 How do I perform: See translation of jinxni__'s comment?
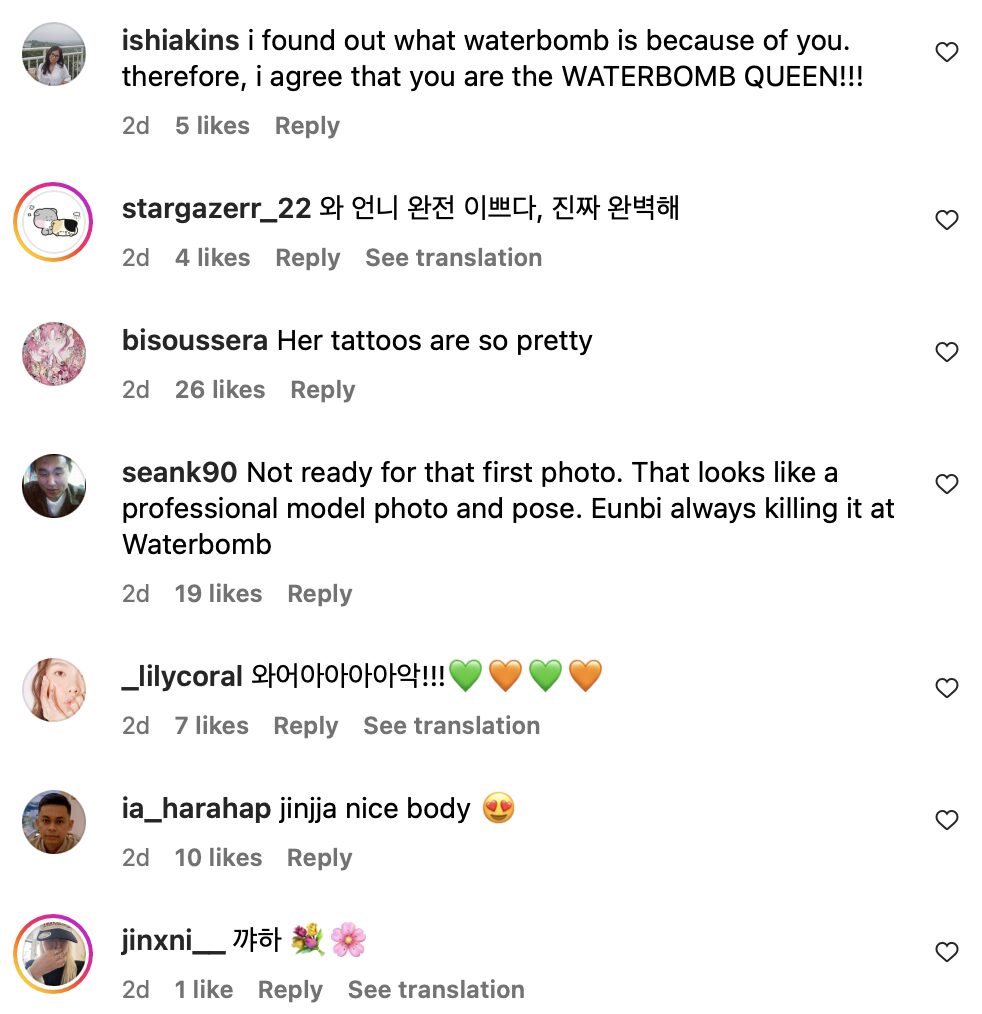[436, 990]
